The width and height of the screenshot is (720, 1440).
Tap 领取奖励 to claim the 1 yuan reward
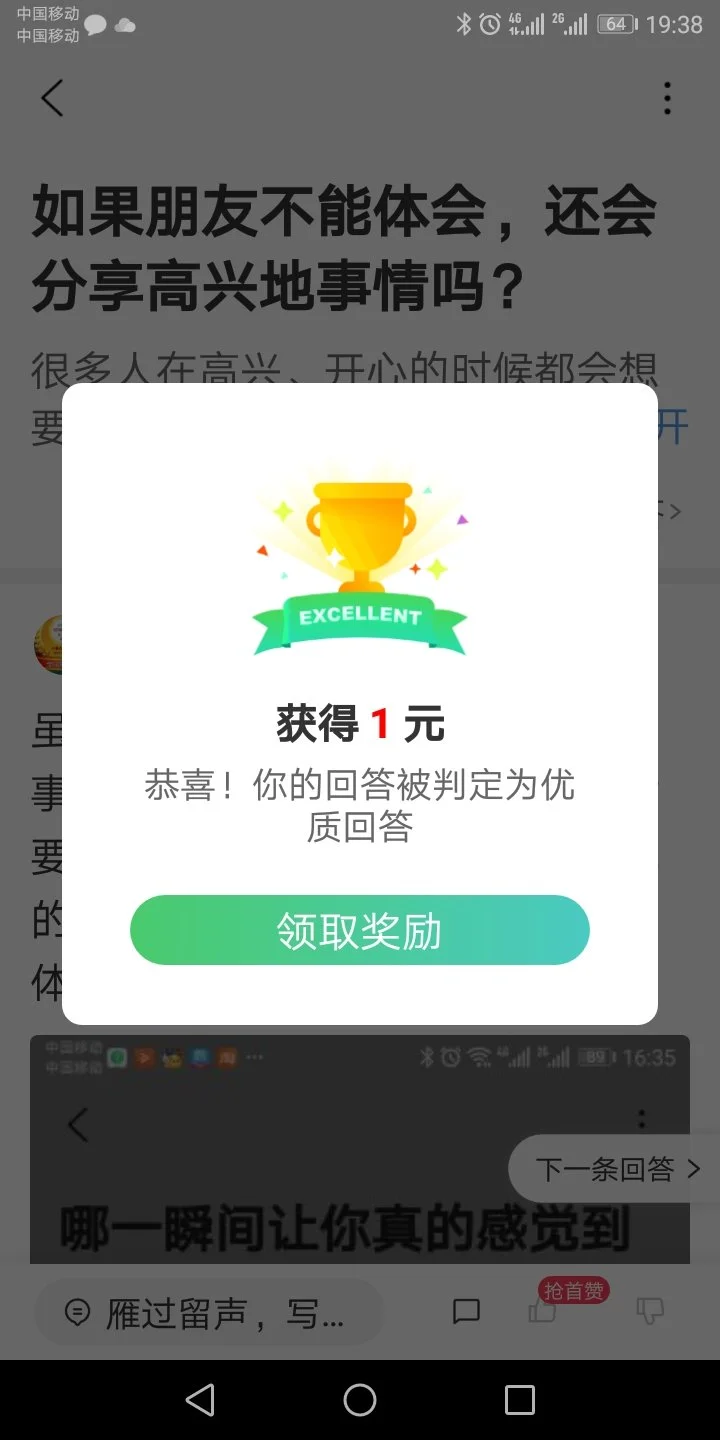click(x=359, y=930)
